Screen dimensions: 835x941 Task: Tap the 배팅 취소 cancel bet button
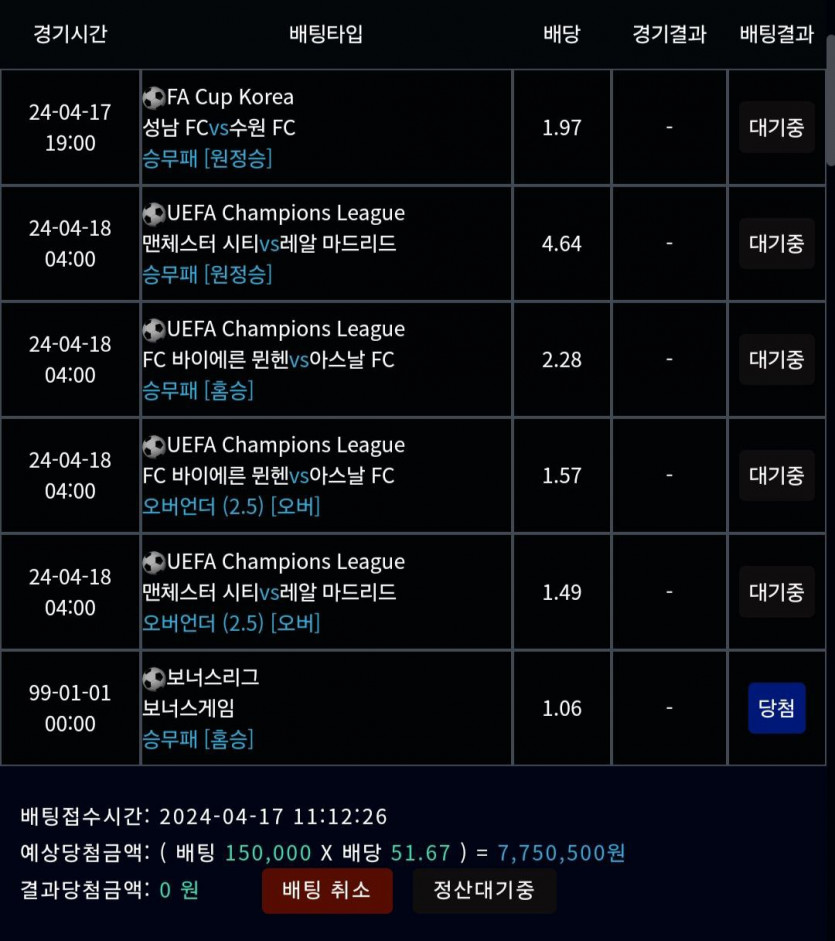(x=327, y=890)
